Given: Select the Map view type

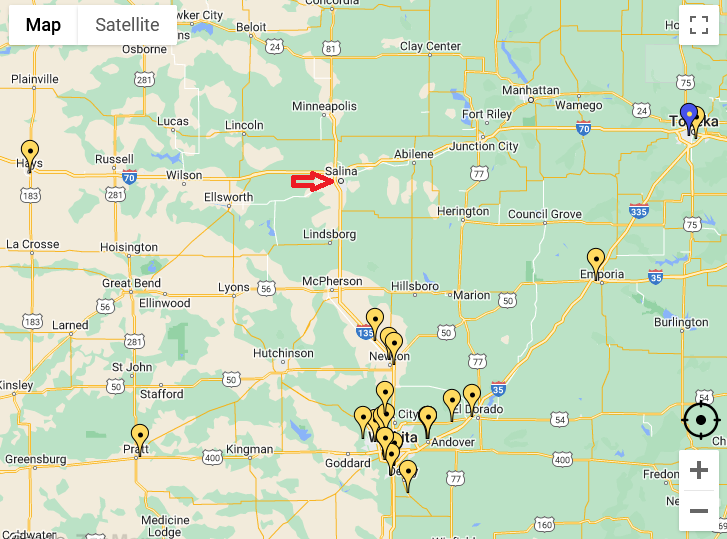Looking at the screenshot, I should (x=43, y=25).
